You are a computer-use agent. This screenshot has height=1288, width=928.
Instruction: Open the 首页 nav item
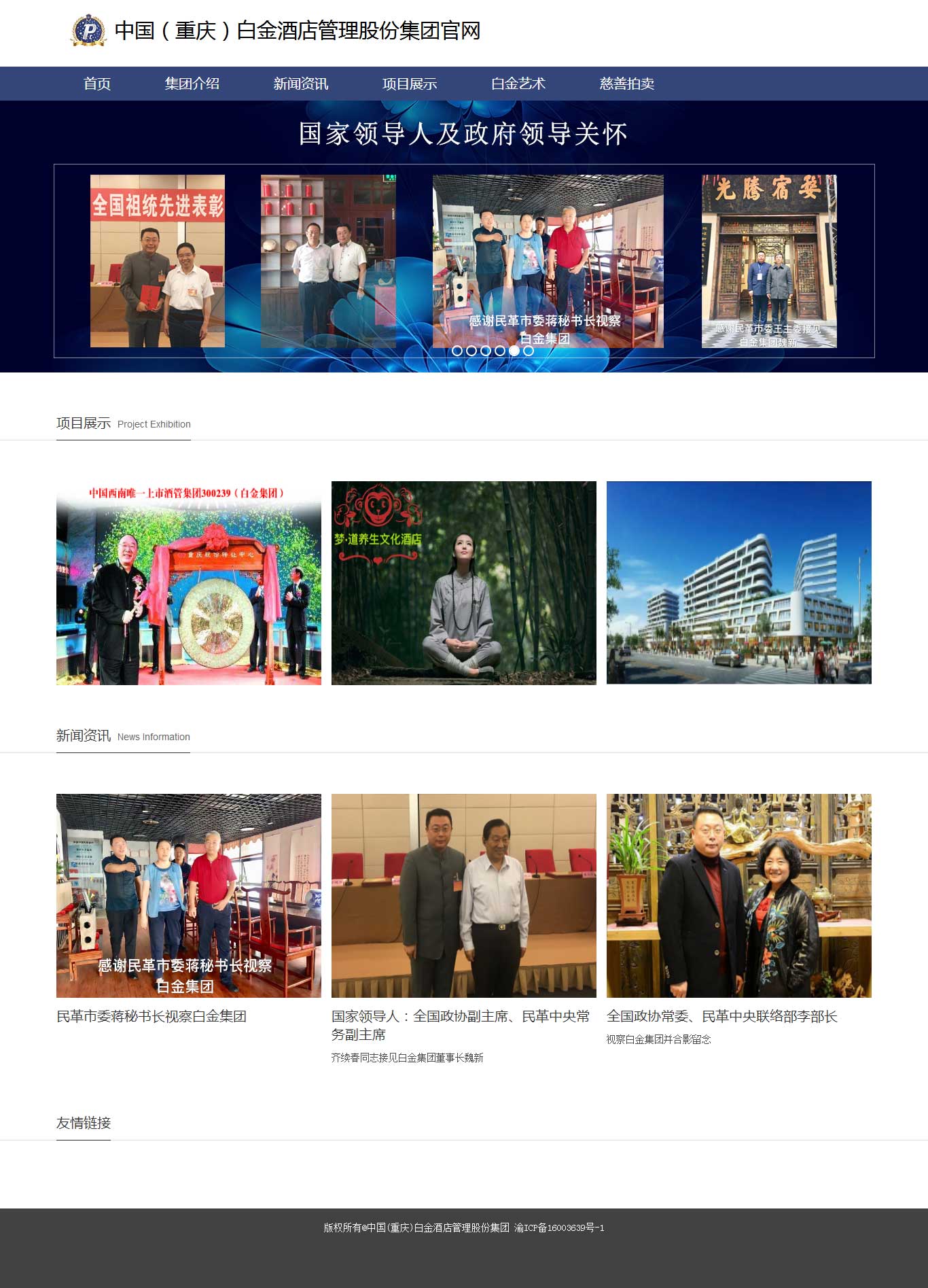tap(96, 84)
